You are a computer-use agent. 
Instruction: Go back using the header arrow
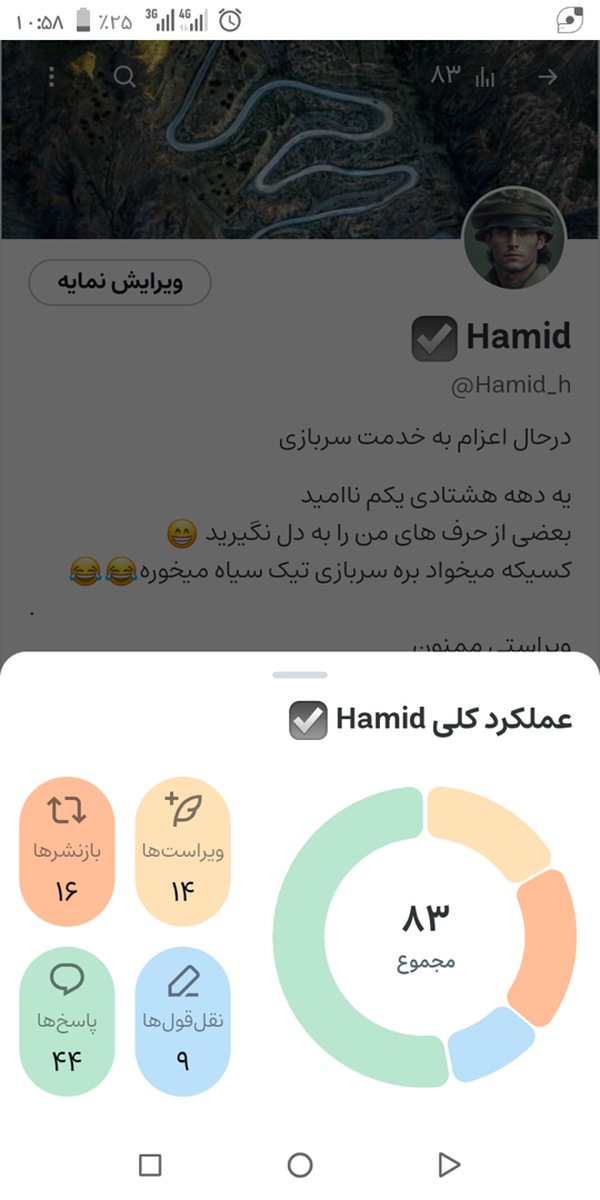[x=548, y=77]
